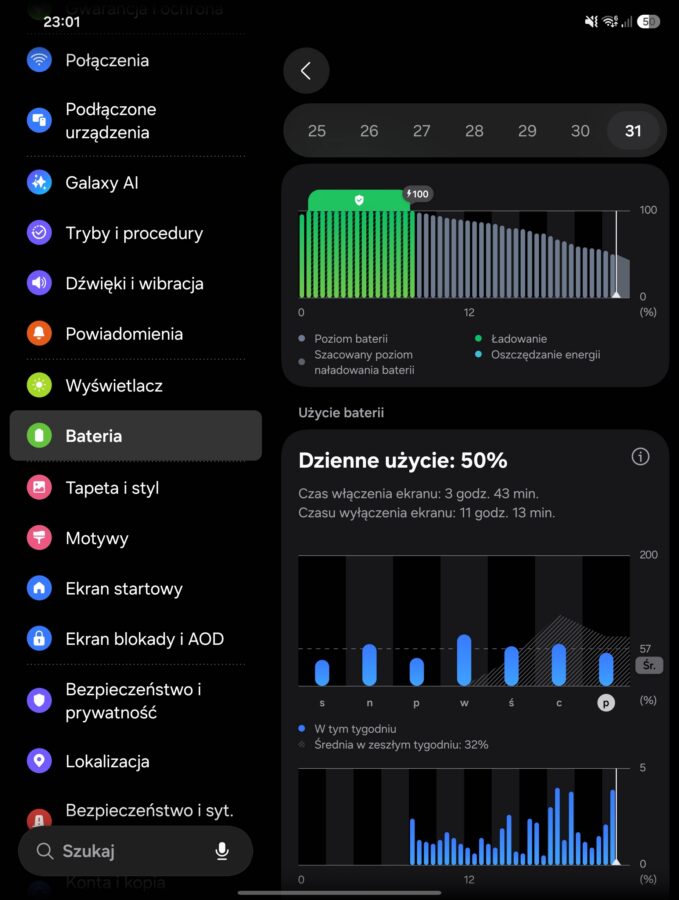Open Wyświetlacz settings
This screenshot has width=679, height=900.
[135, 385]
